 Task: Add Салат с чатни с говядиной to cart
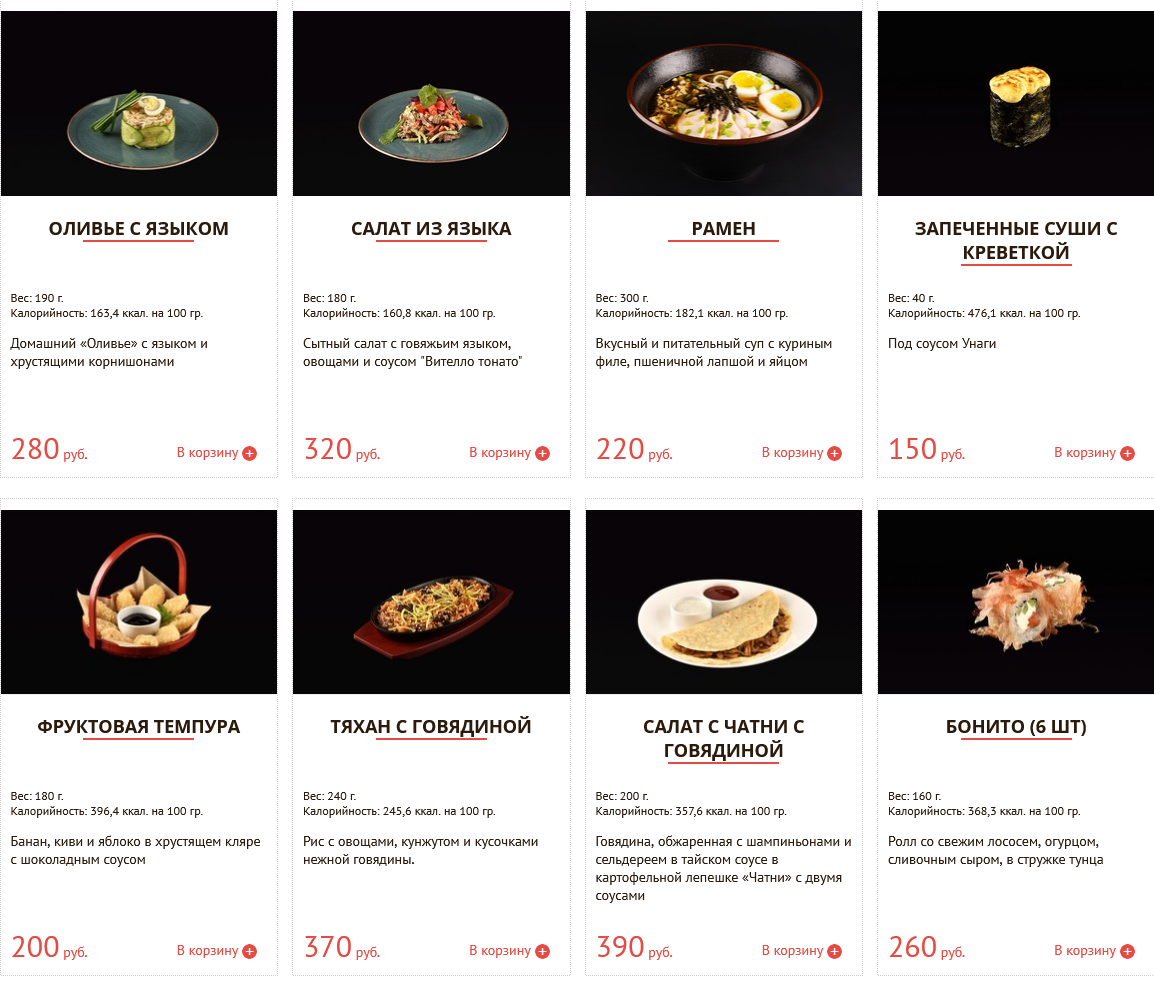point(801,951)
